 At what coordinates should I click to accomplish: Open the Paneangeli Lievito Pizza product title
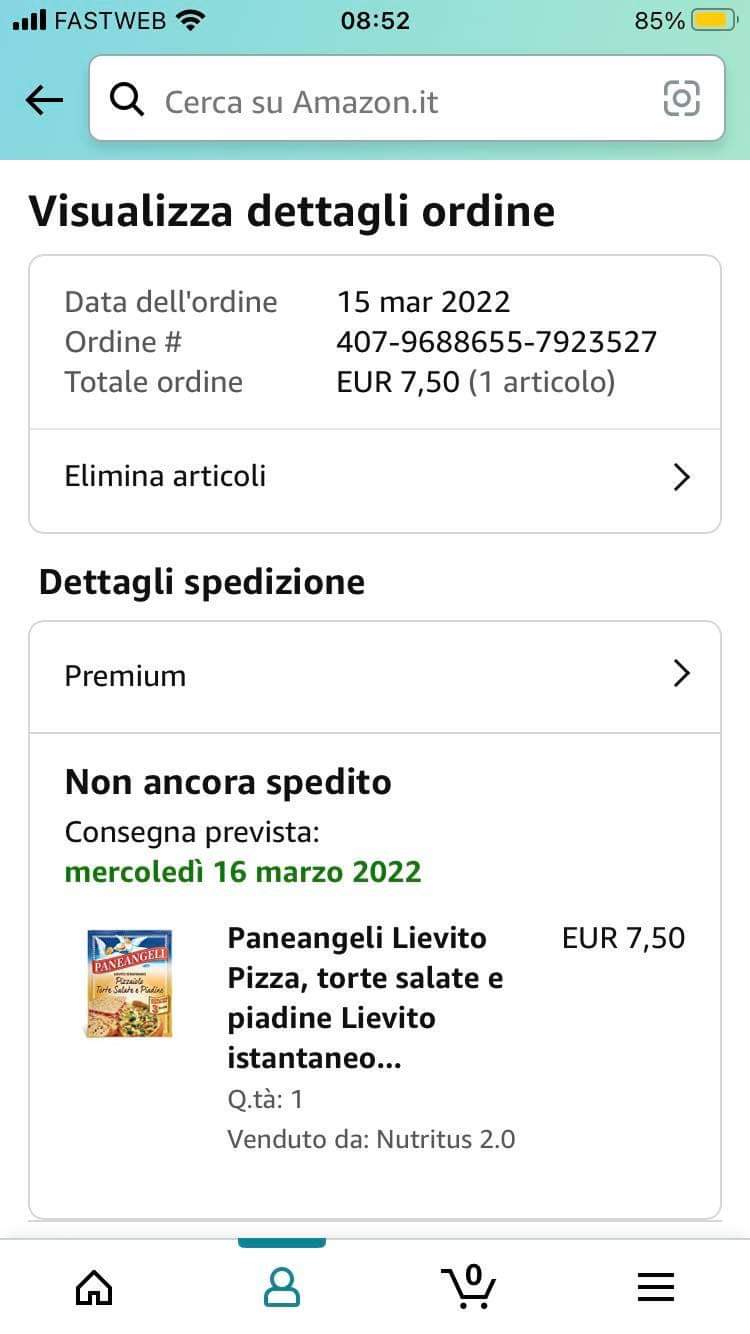[x=365, y=997]
